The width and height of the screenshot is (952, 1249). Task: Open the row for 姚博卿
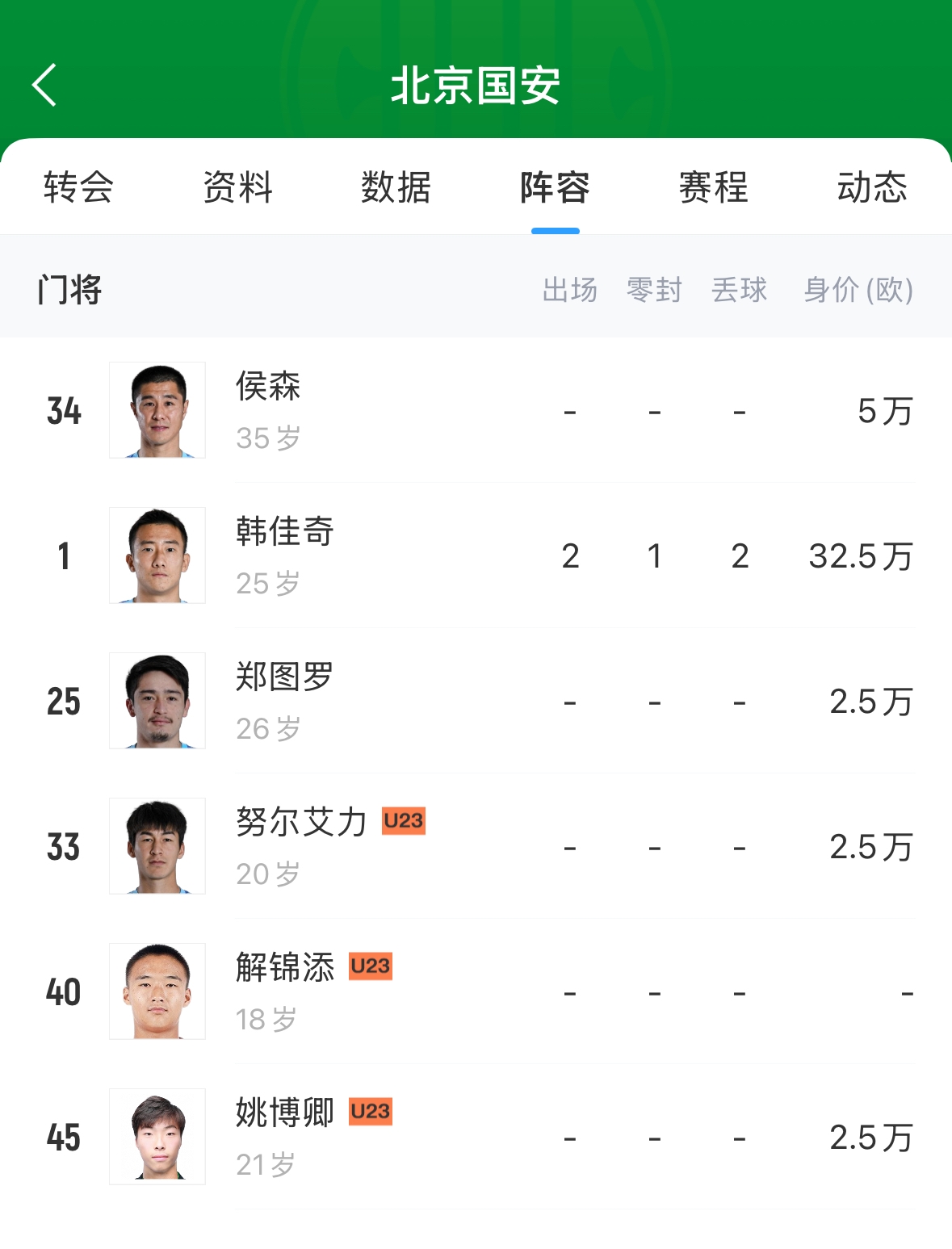coord(284,1137)
